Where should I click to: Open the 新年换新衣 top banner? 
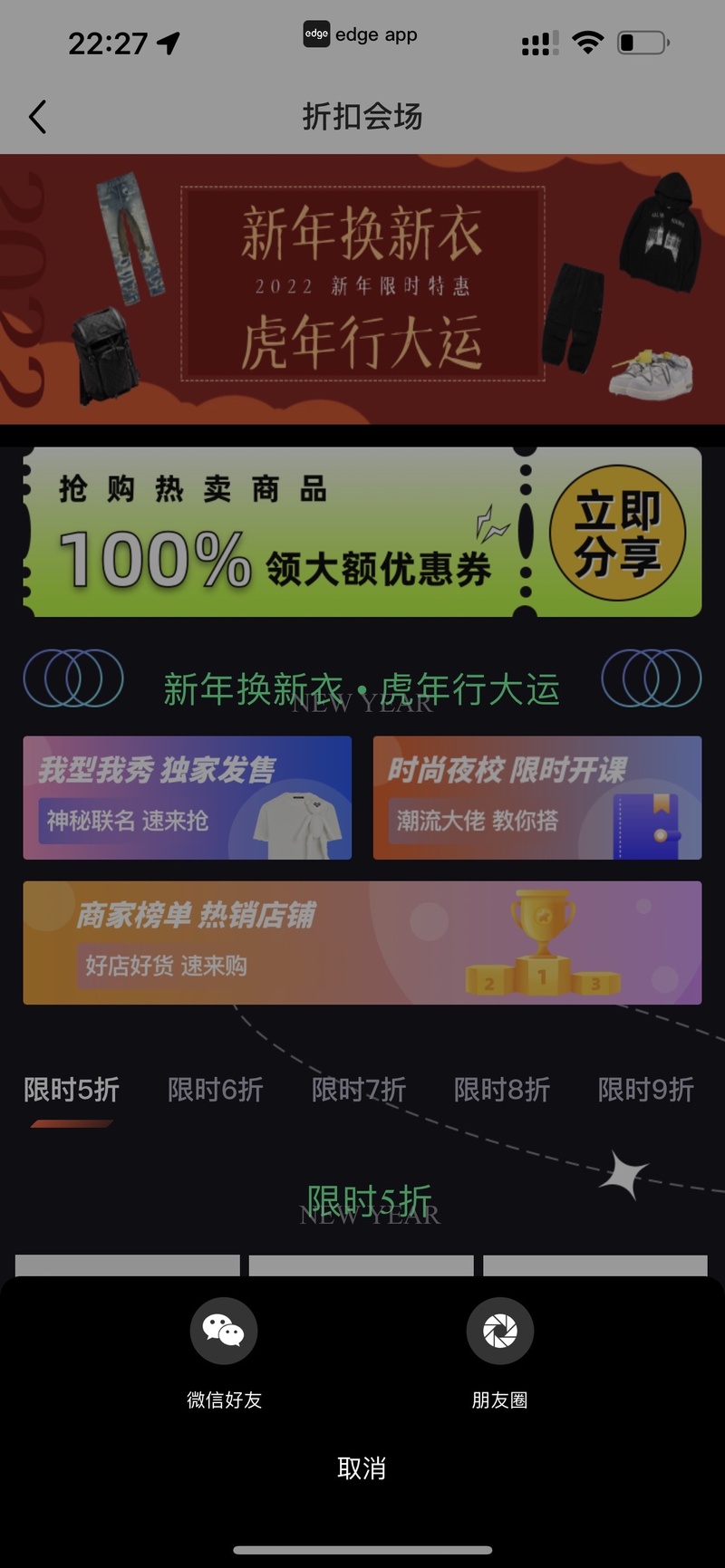(x=362, y=289)
